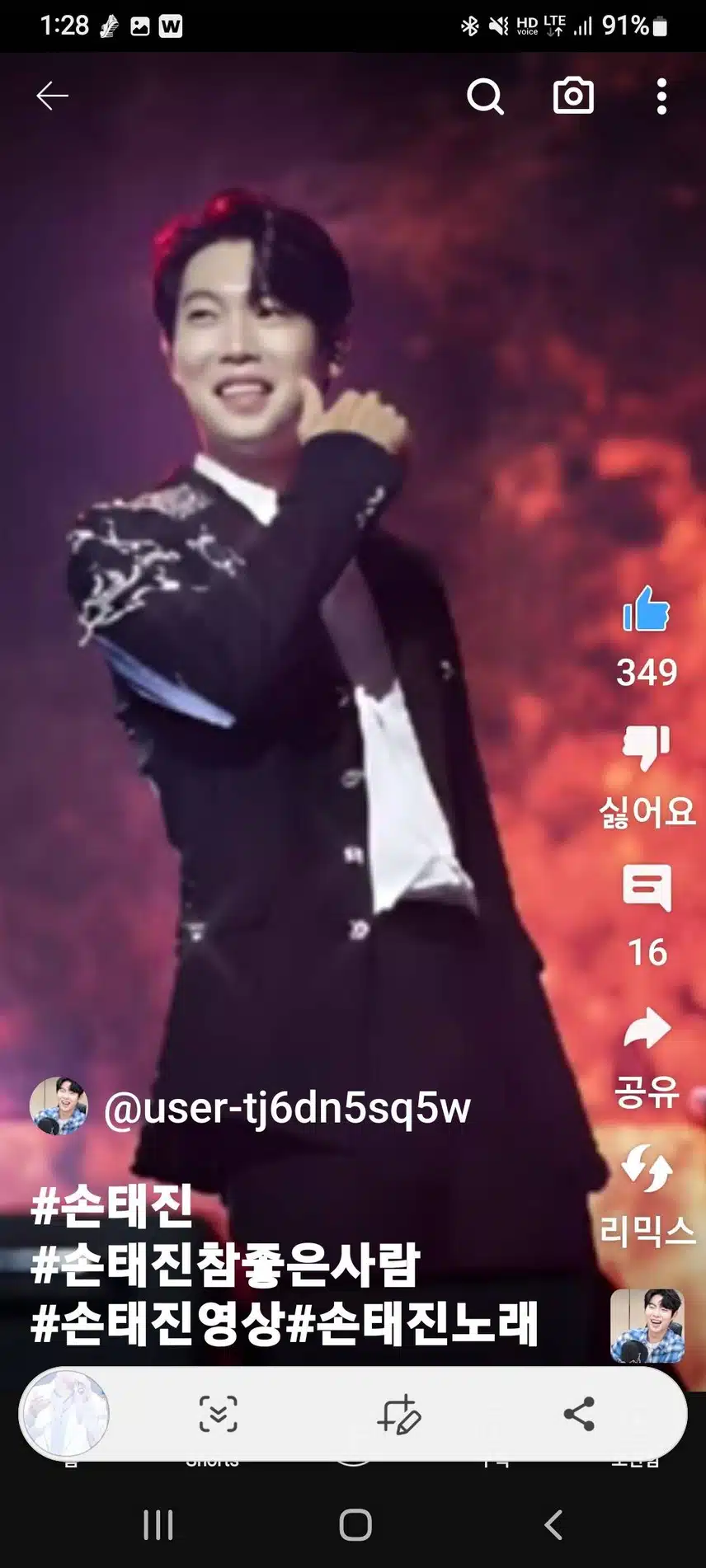Open search from the top bar
706x1568 pixels.
(485, 96)
